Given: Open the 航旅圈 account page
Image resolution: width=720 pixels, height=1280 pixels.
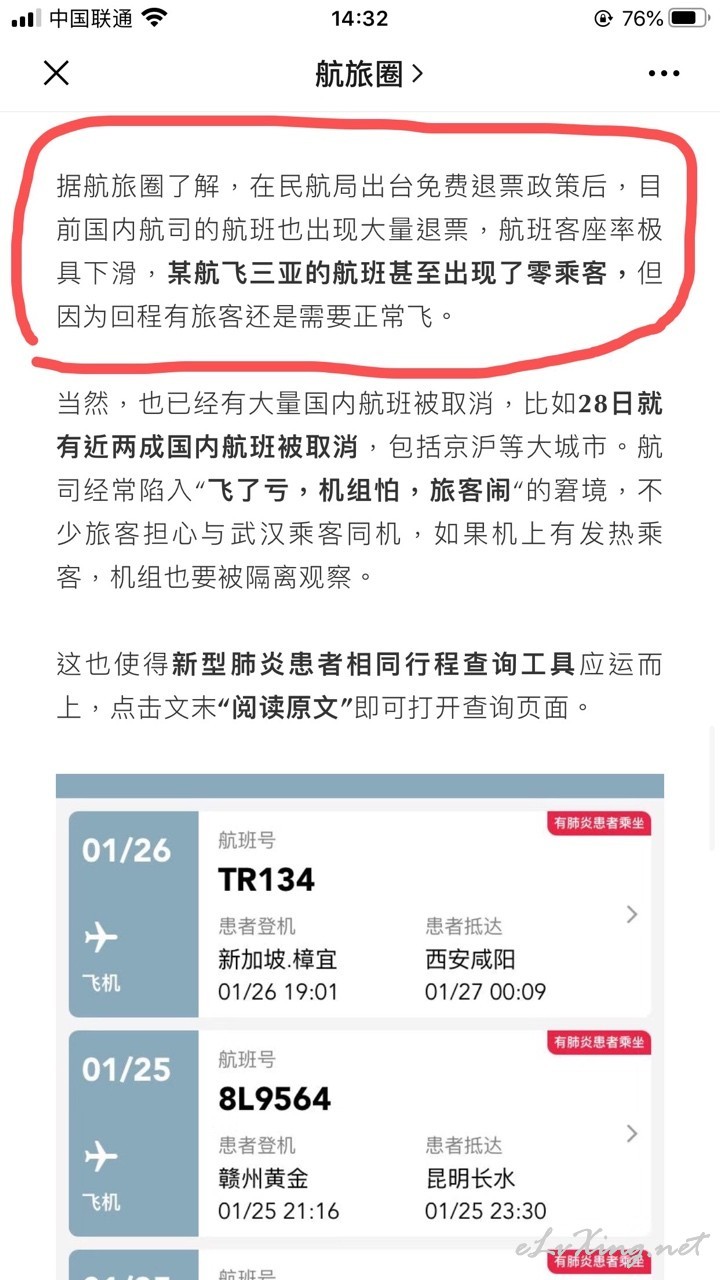Looking at the screenshot, I should pyautogui.click(x=369, y=74).
